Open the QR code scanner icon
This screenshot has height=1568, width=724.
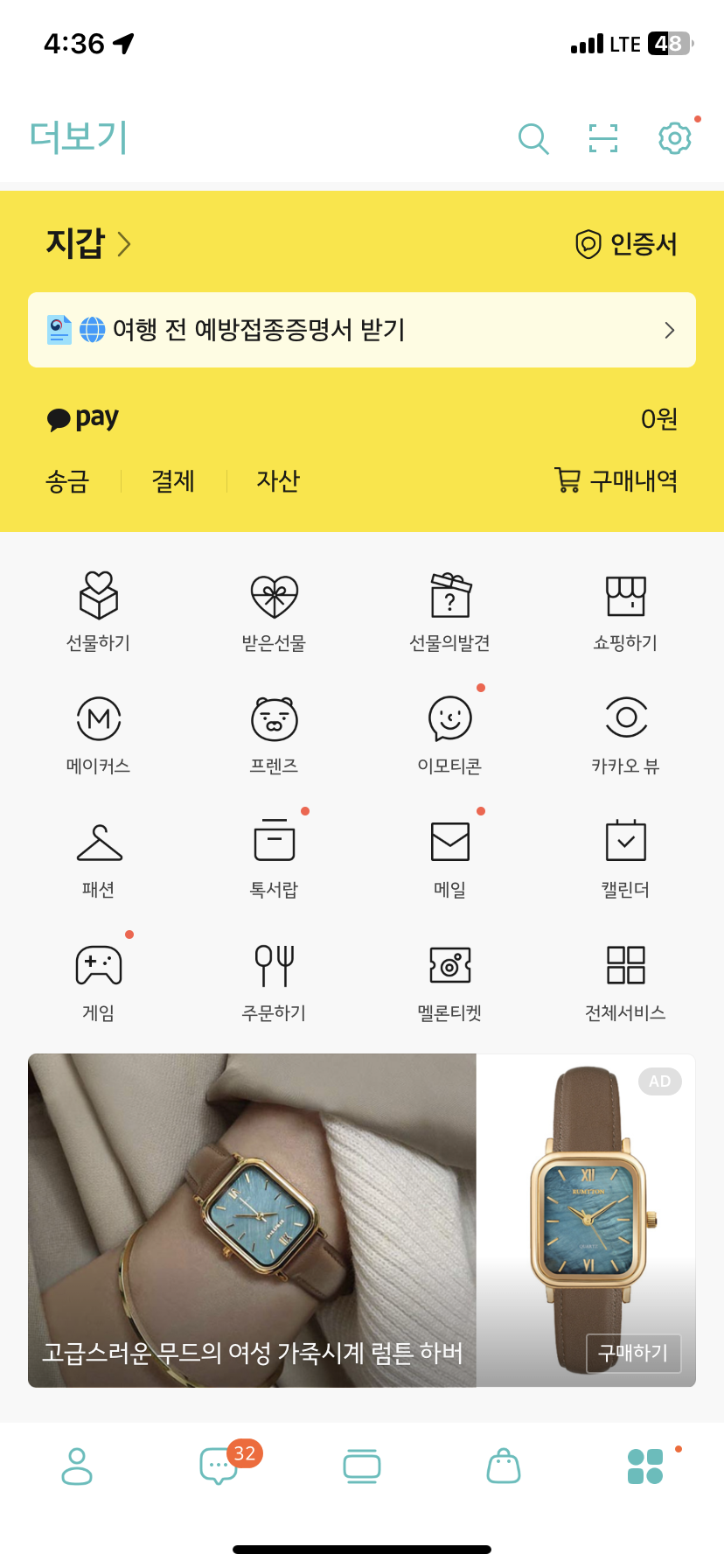pos(603,138)
